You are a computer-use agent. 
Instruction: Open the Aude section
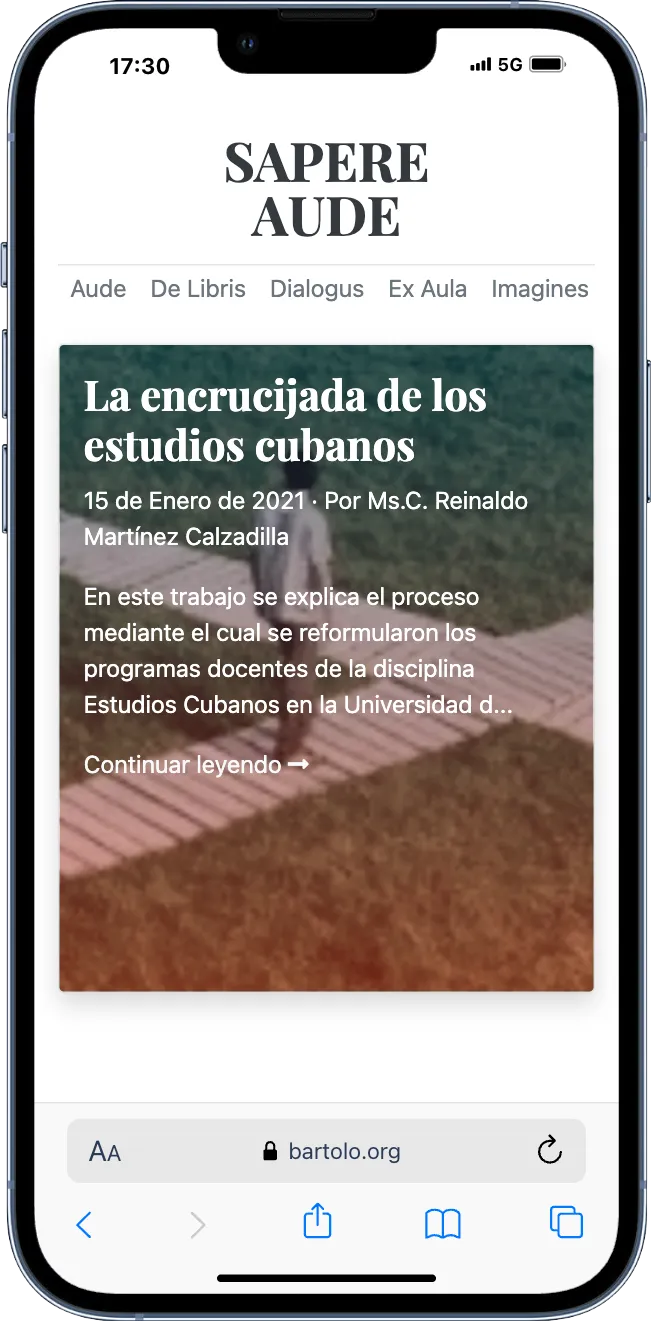pyautogui.click(x=98, y=289)
